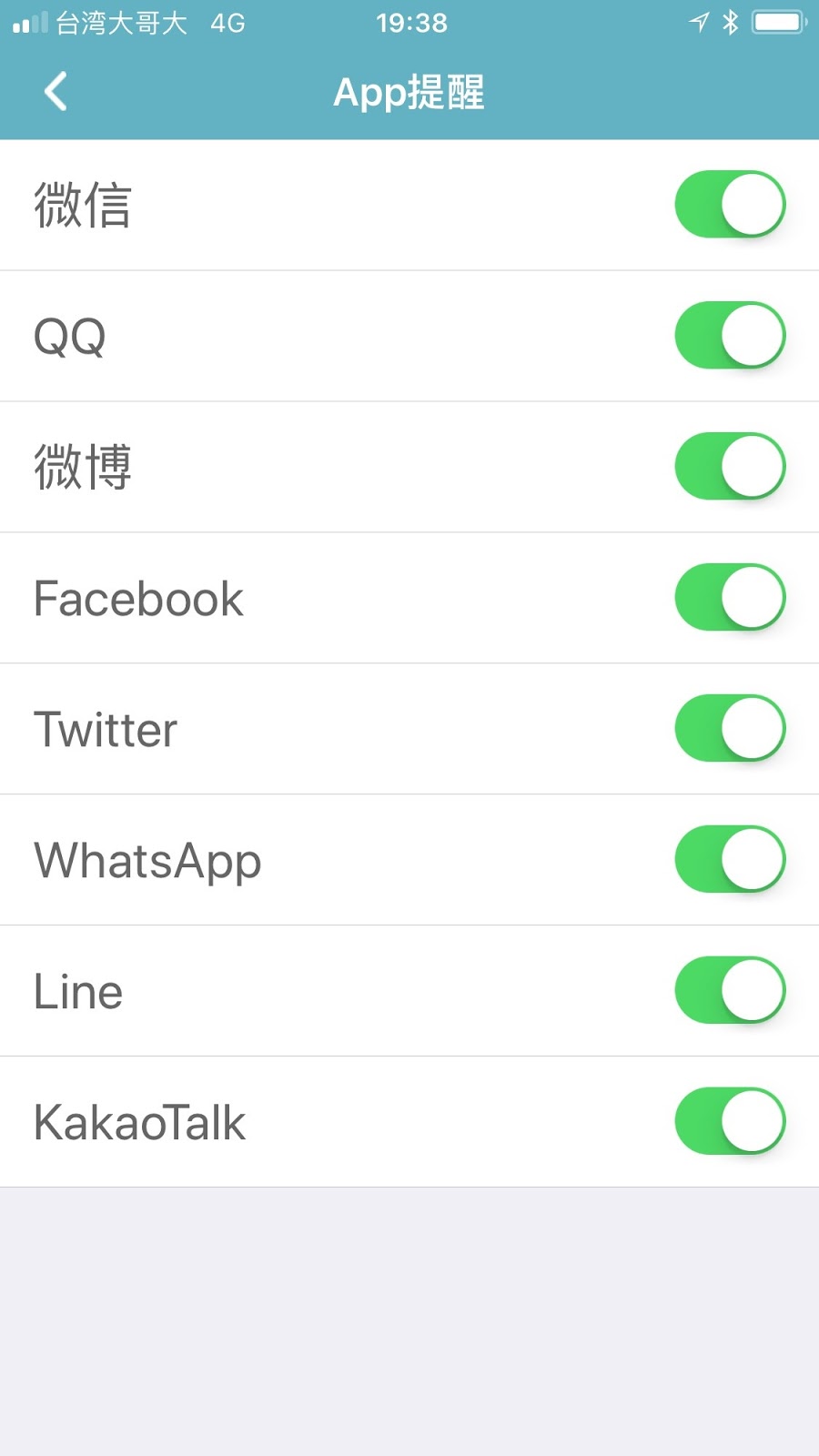The height and width of the screenshot is (1456, 819).
Task: Turn off 微信 notifications toggle
Action: (730, 204)
